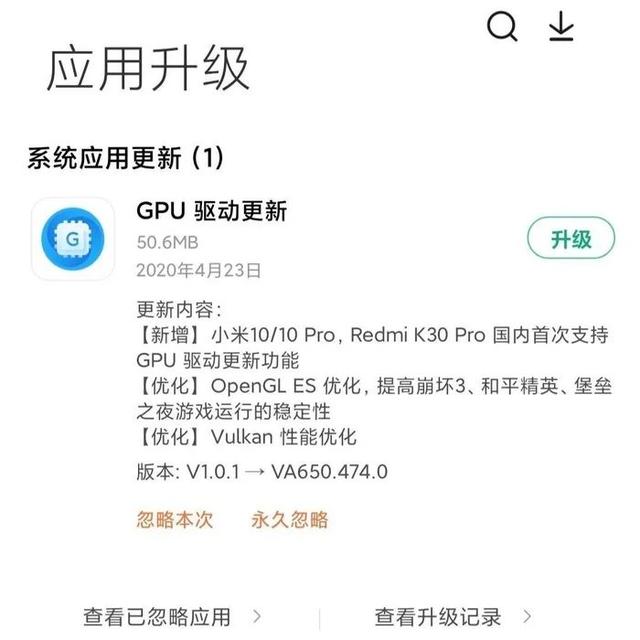Open 查看升级记录 history

452,616
